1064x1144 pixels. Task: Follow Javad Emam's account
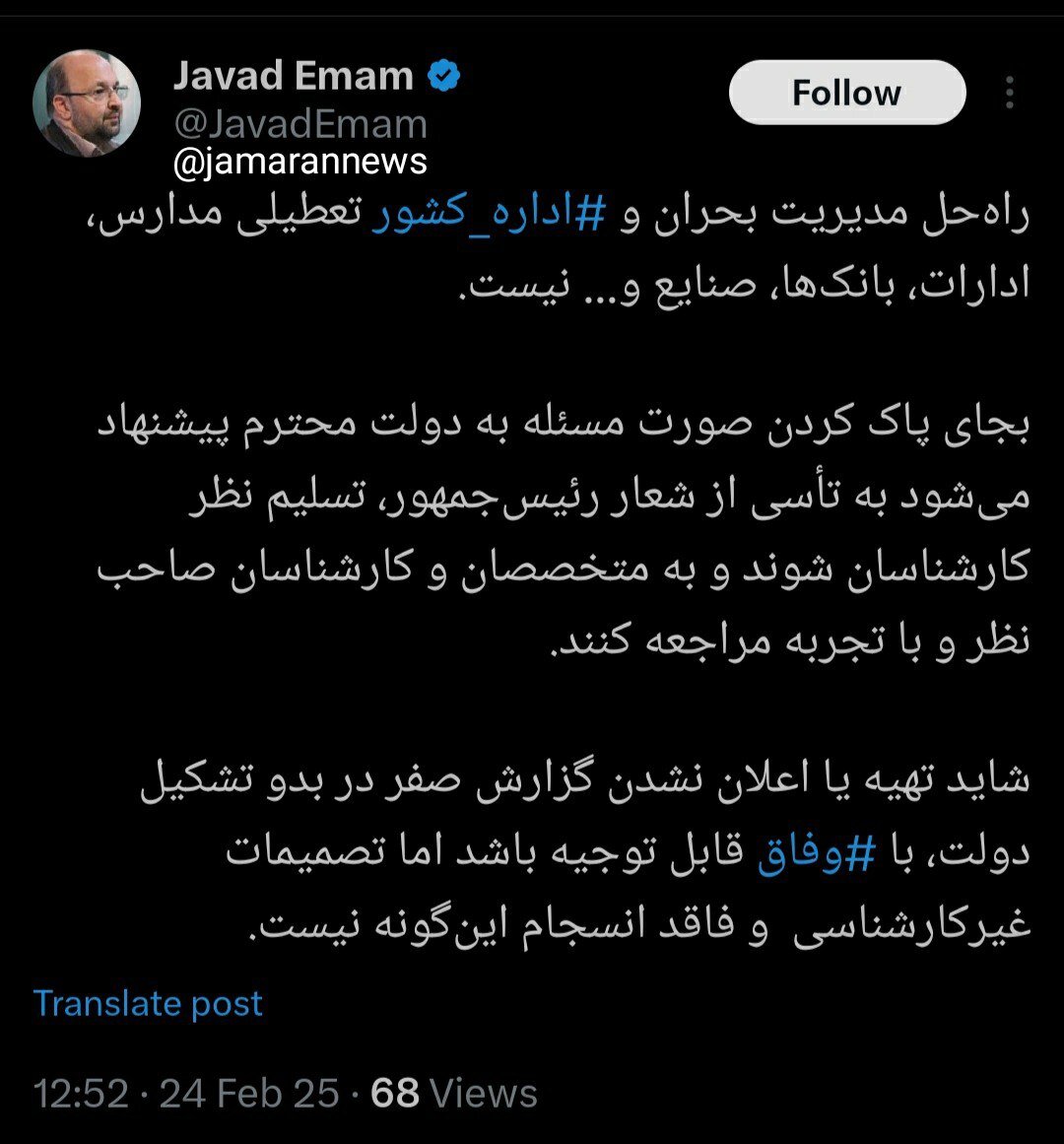coord(846,93)
